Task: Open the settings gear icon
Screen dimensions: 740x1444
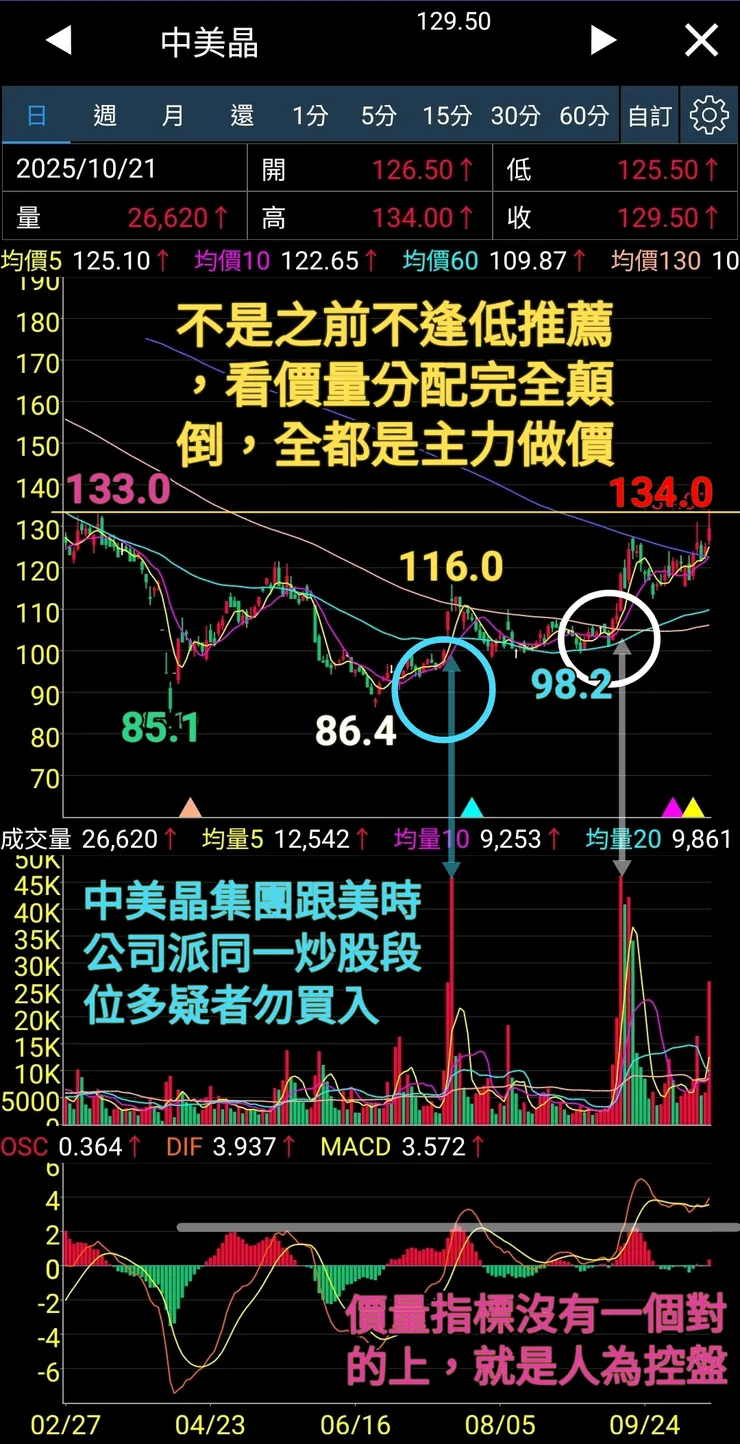Action: coord(709,114)
